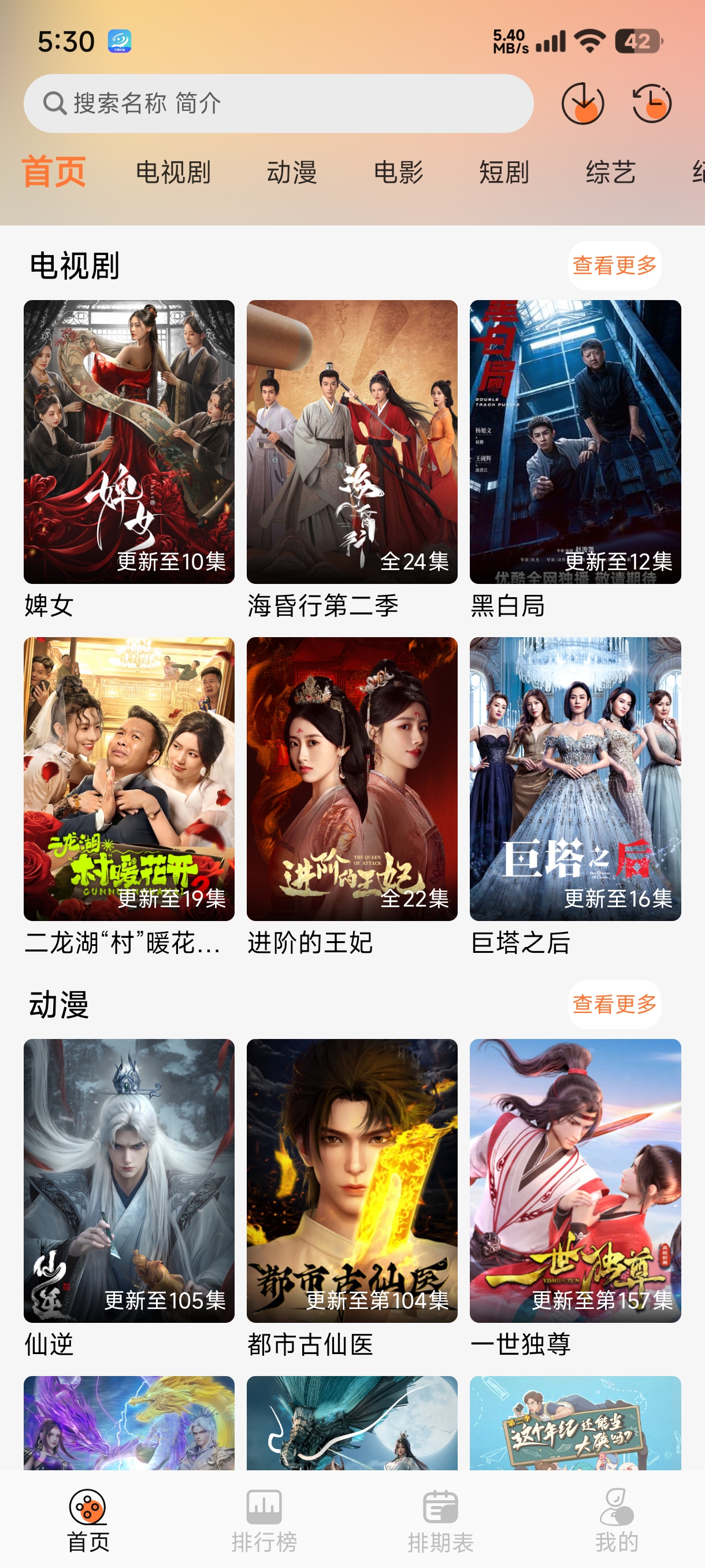Switch to the 电视剧 tab
Screen dimensions: 705x1568
[173, 173]
